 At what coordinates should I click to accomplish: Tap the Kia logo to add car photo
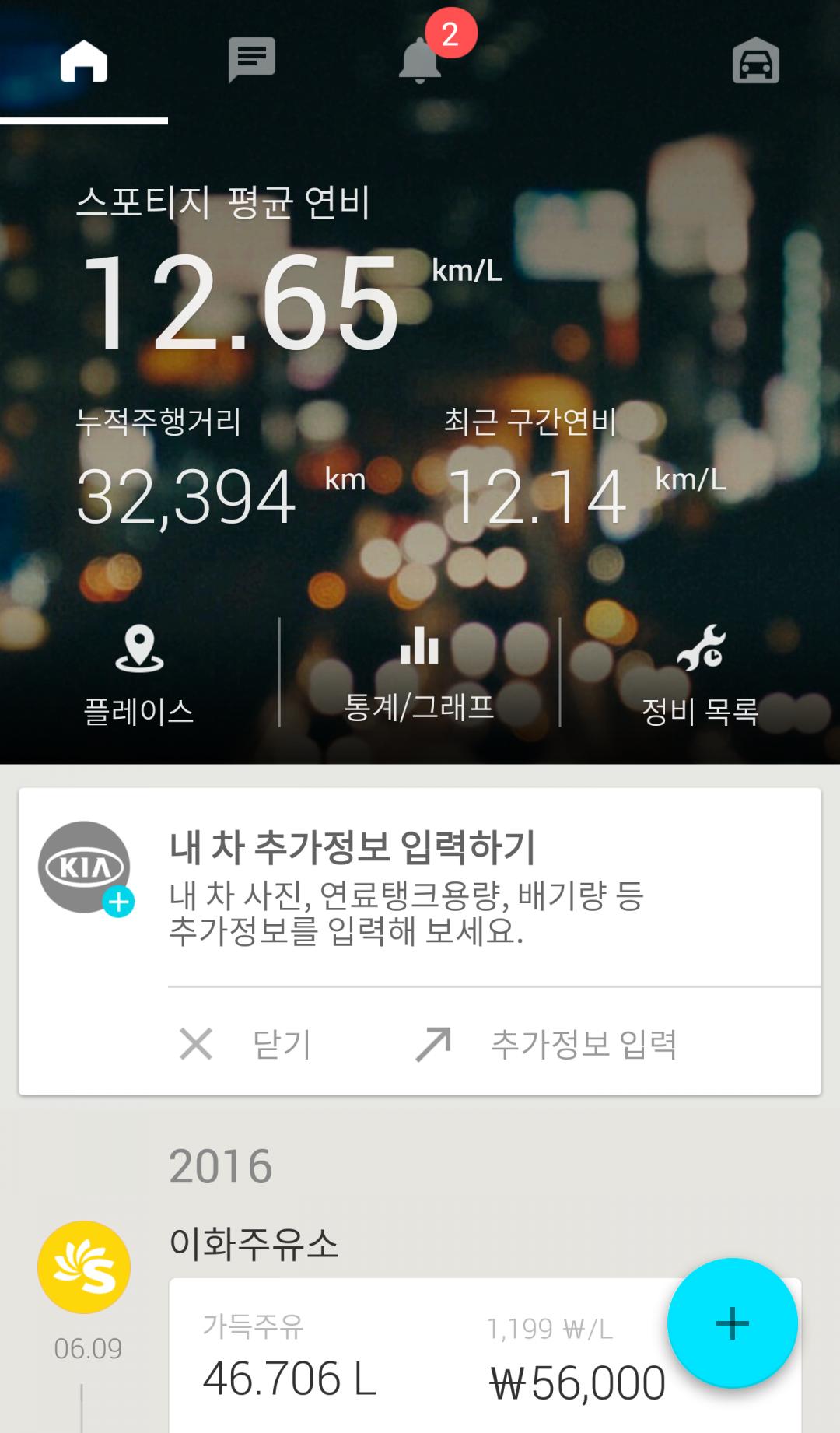click(85, 867)
